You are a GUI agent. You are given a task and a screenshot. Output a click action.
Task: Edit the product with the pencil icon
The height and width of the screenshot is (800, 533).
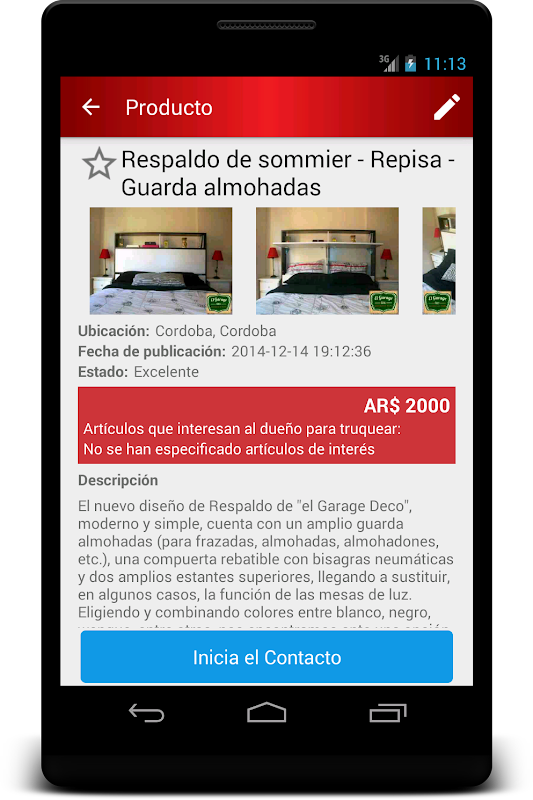coord(447,107)
